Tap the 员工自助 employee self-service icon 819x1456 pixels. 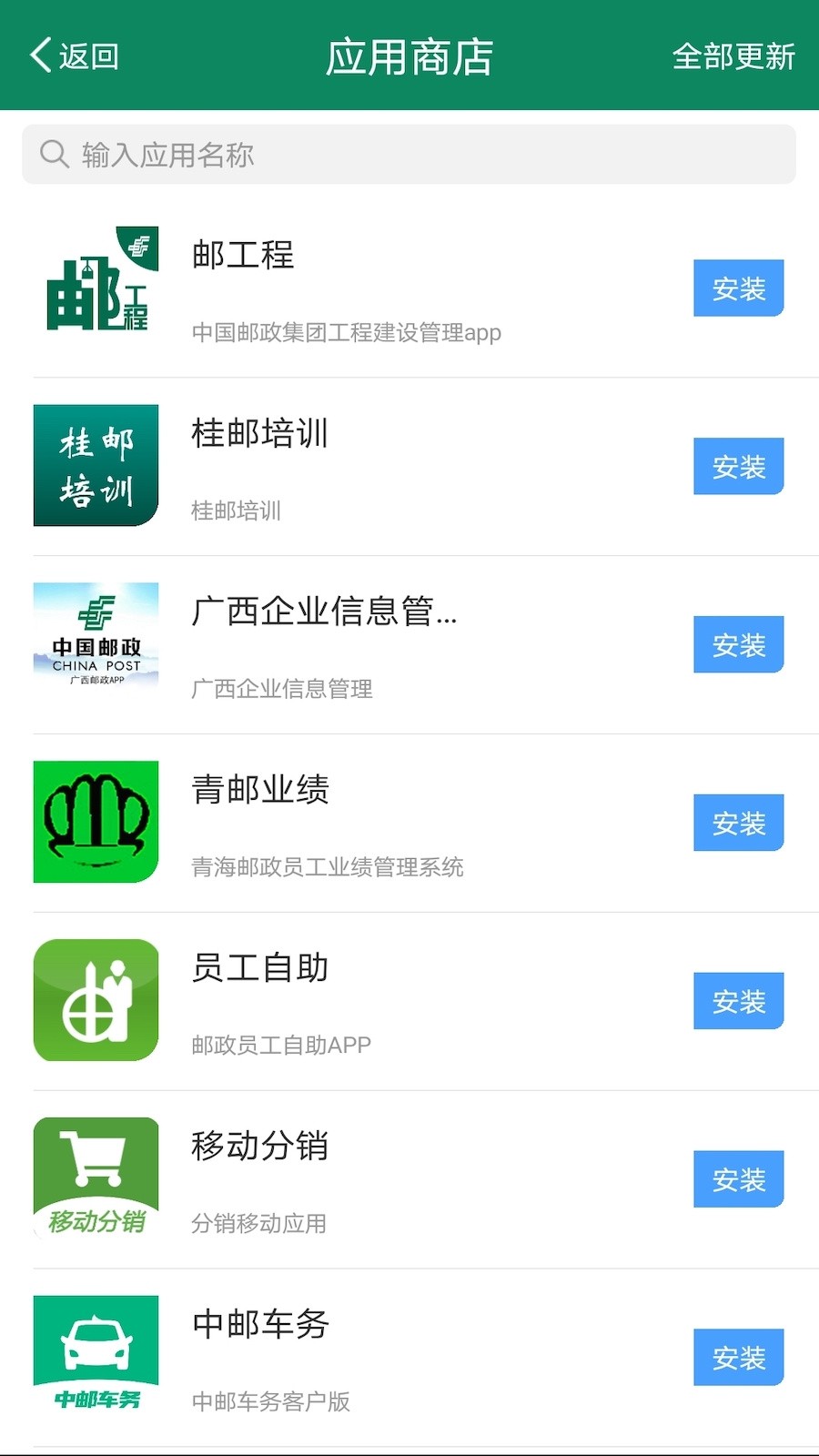(x=96, y=999)
